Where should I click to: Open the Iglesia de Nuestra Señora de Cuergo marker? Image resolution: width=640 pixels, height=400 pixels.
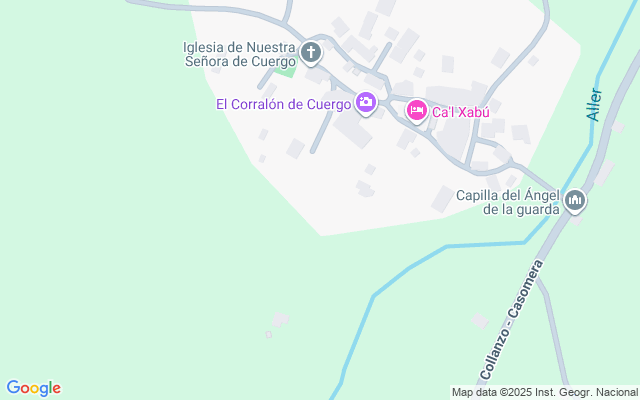pos(311,52)
